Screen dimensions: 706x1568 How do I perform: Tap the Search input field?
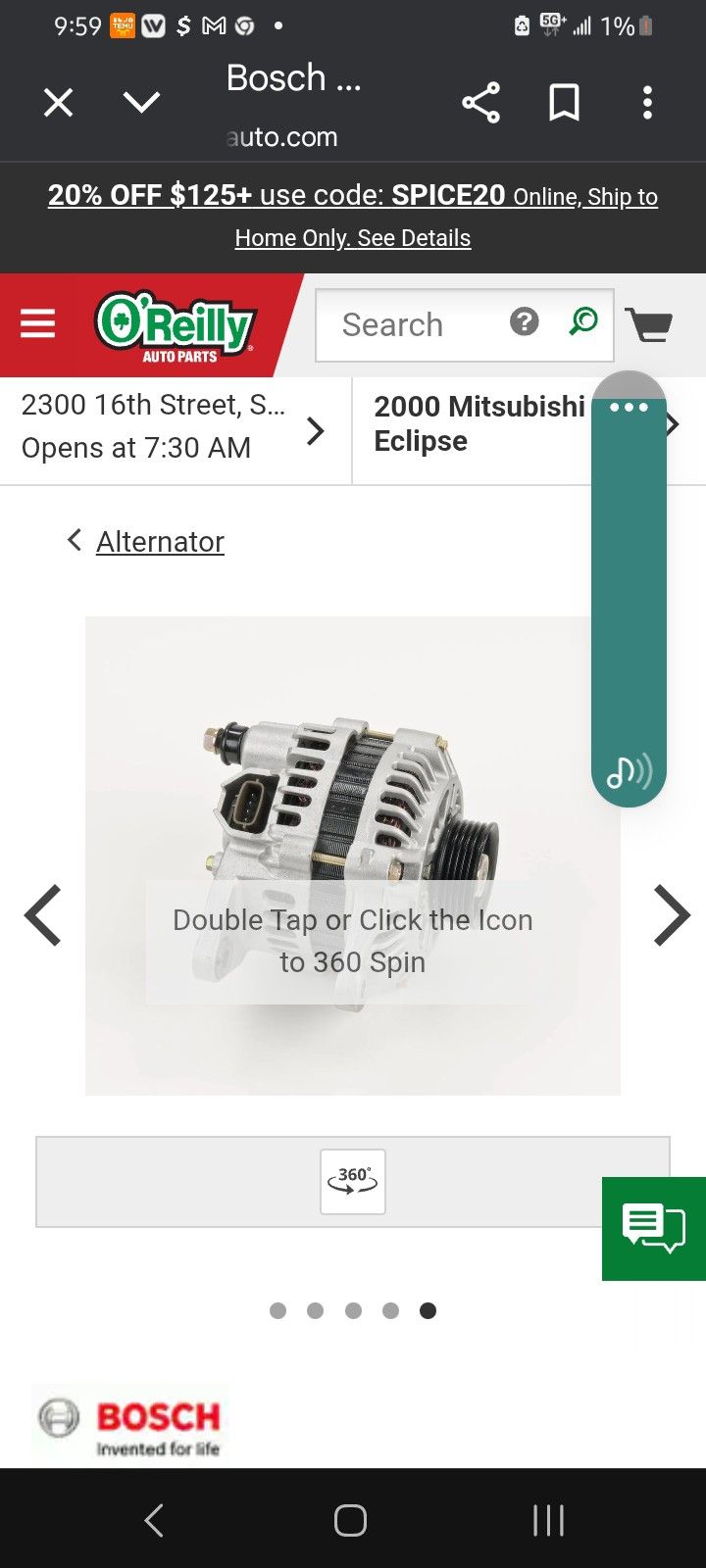coord(412,324)
